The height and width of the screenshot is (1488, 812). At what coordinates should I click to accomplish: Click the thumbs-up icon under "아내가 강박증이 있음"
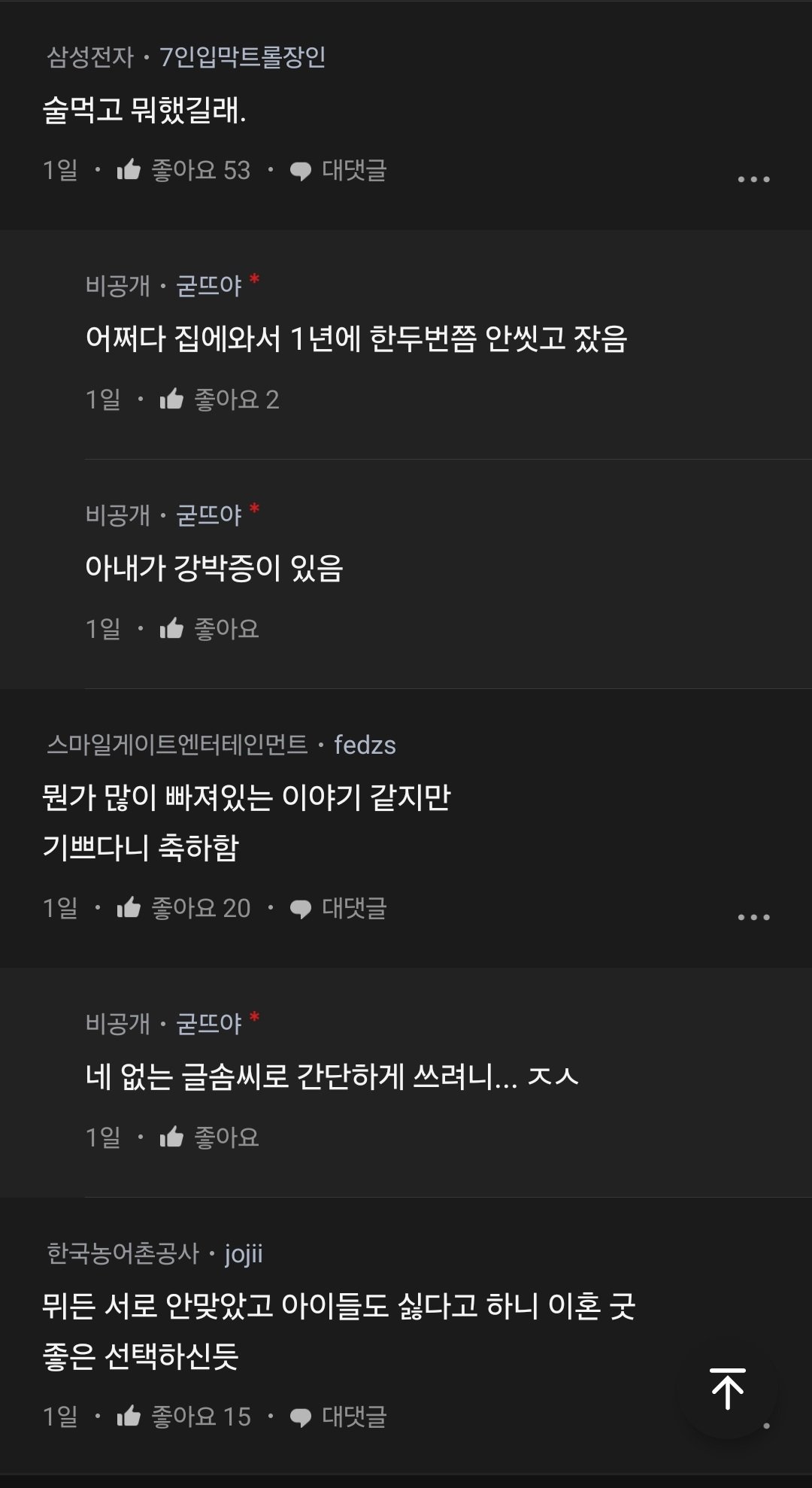(174, 628)
